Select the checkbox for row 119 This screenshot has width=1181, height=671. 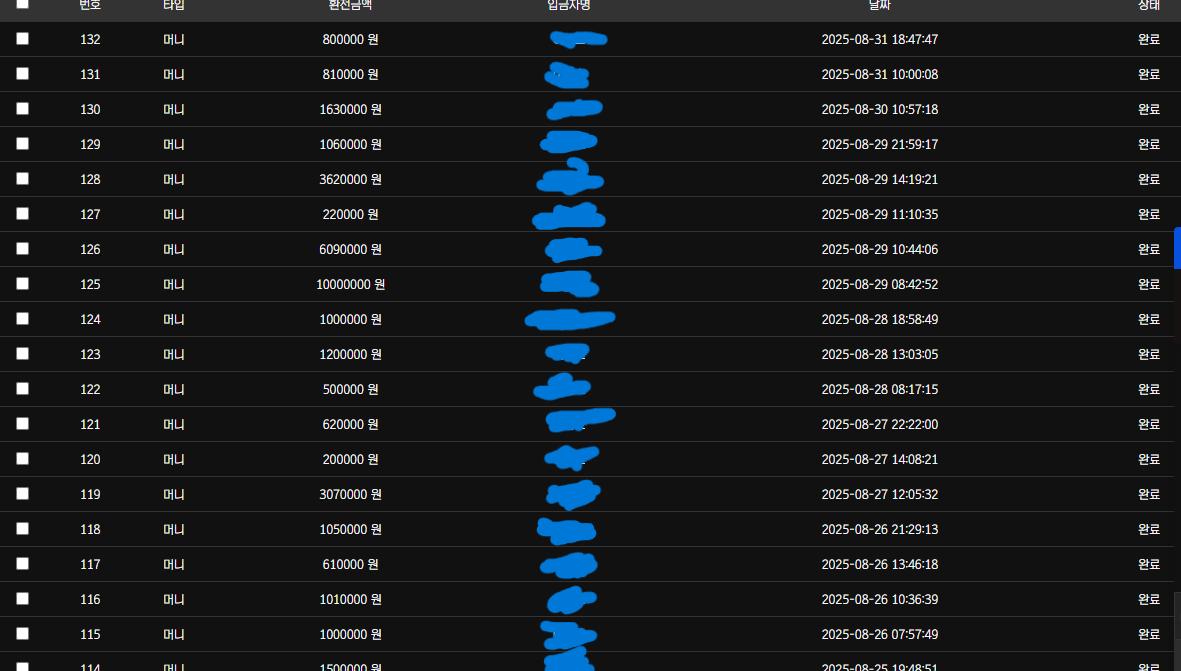click(x=23, y=494)
